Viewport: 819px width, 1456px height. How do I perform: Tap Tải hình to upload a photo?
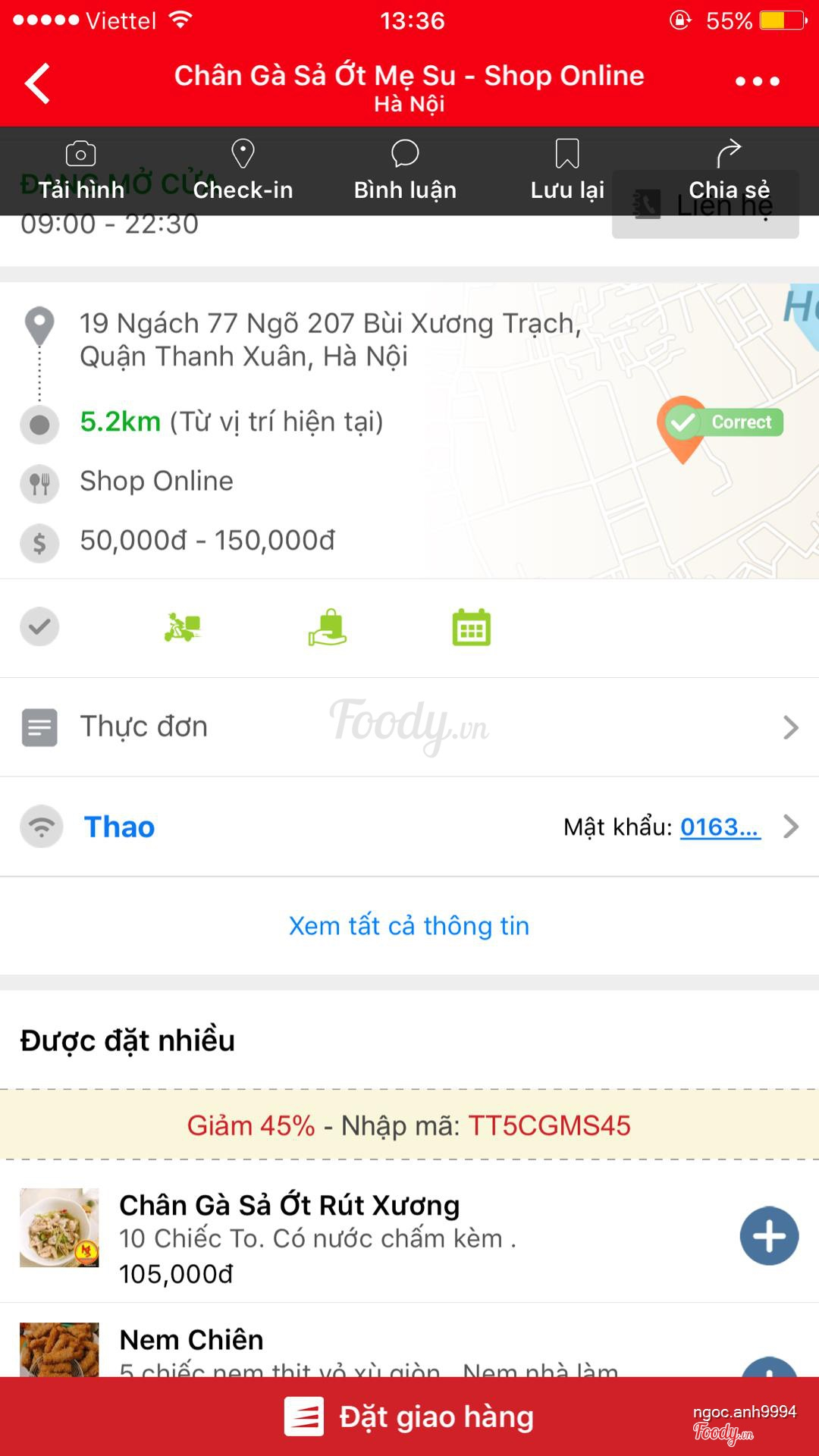click(x=81, y=171)
